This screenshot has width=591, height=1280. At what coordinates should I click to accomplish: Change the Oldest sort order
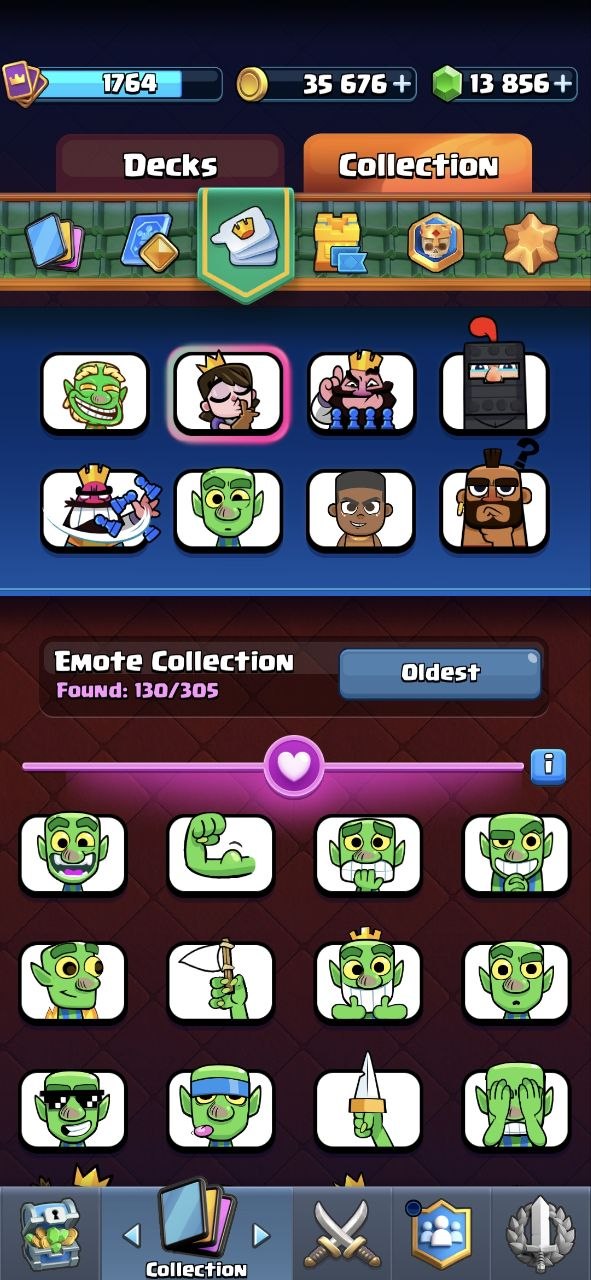(x=440, y=673)
